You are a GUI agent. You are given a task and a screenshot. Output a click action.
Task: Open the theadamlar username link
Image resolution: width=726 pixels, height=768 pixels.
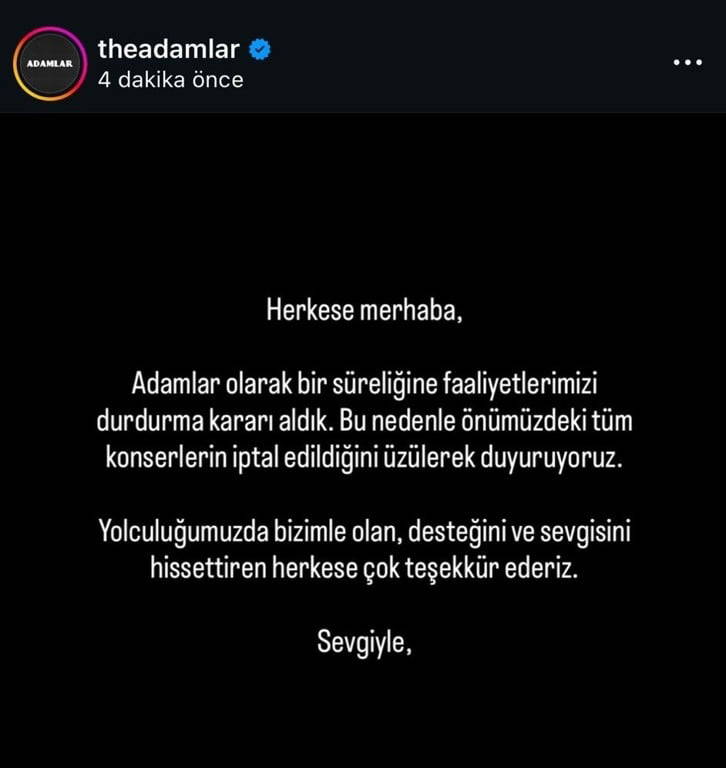(169, 48)
